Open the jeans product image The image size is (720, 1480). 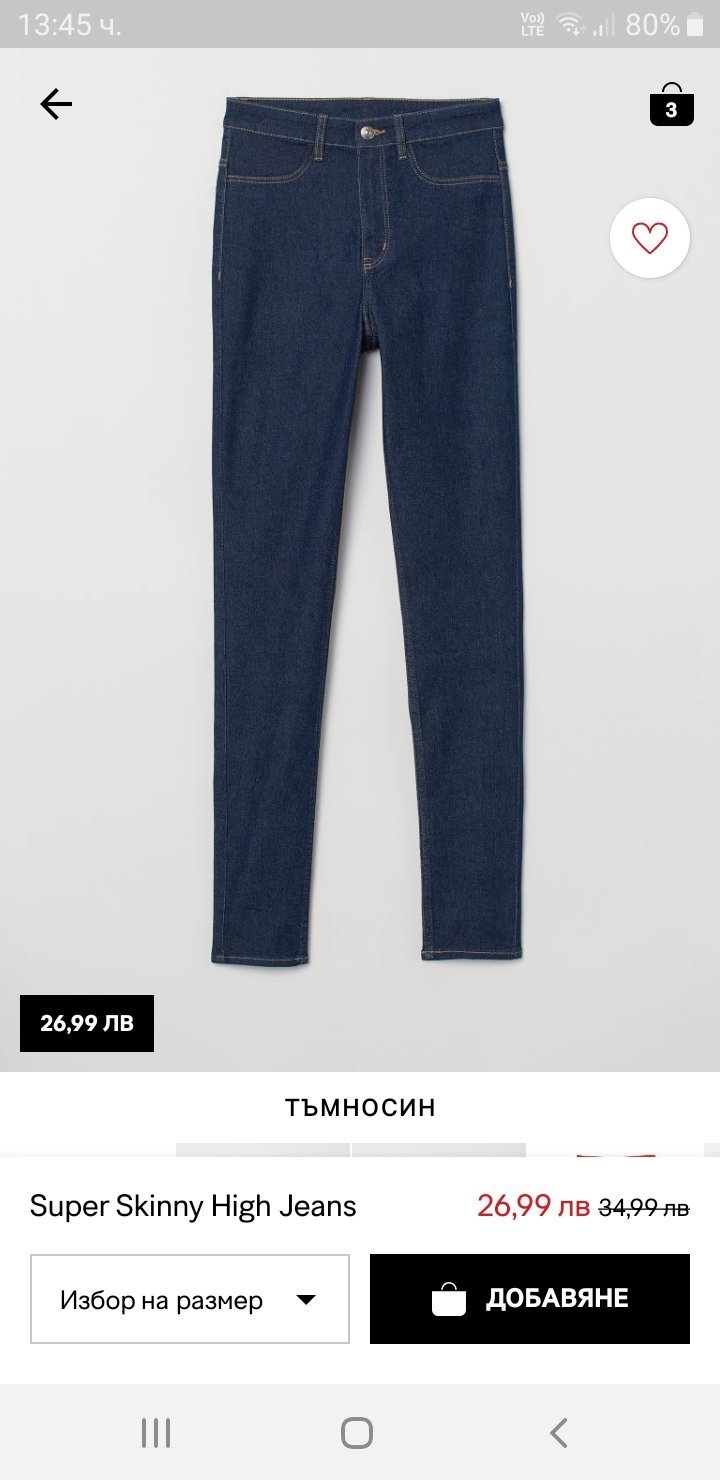coord(366,530)
